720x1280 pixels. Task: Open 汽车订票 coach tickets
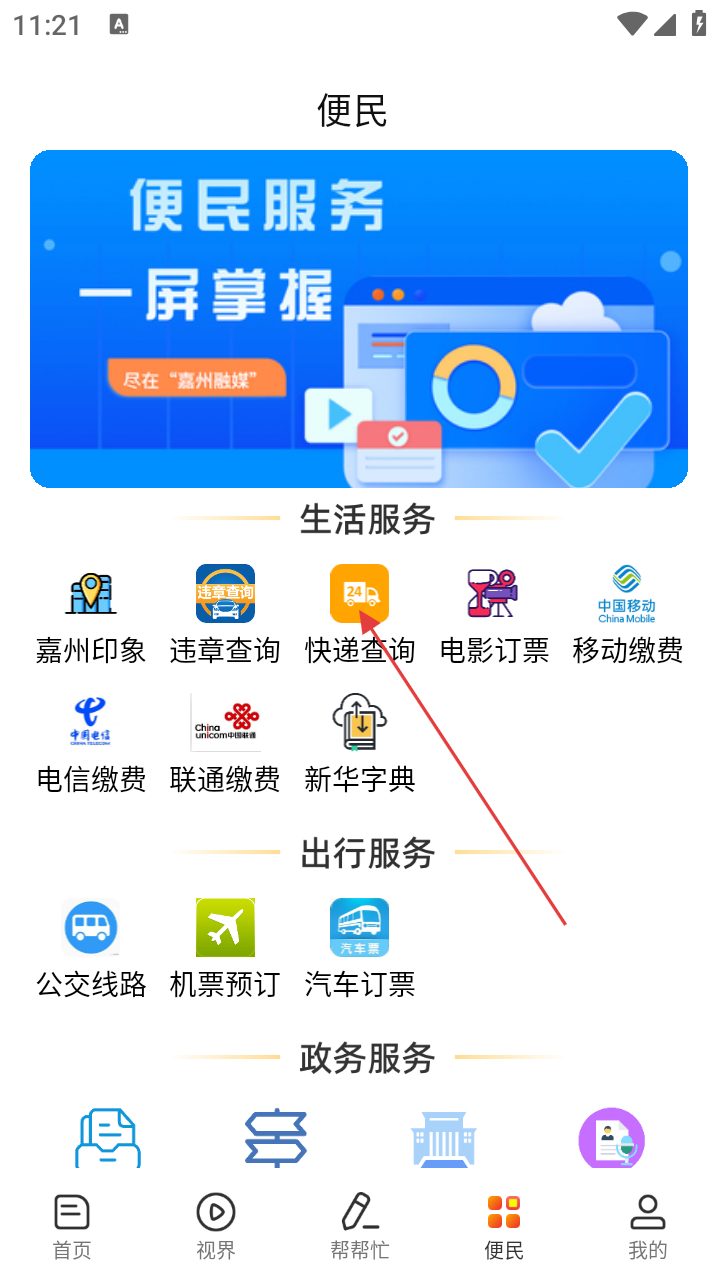tap(359, 946)
